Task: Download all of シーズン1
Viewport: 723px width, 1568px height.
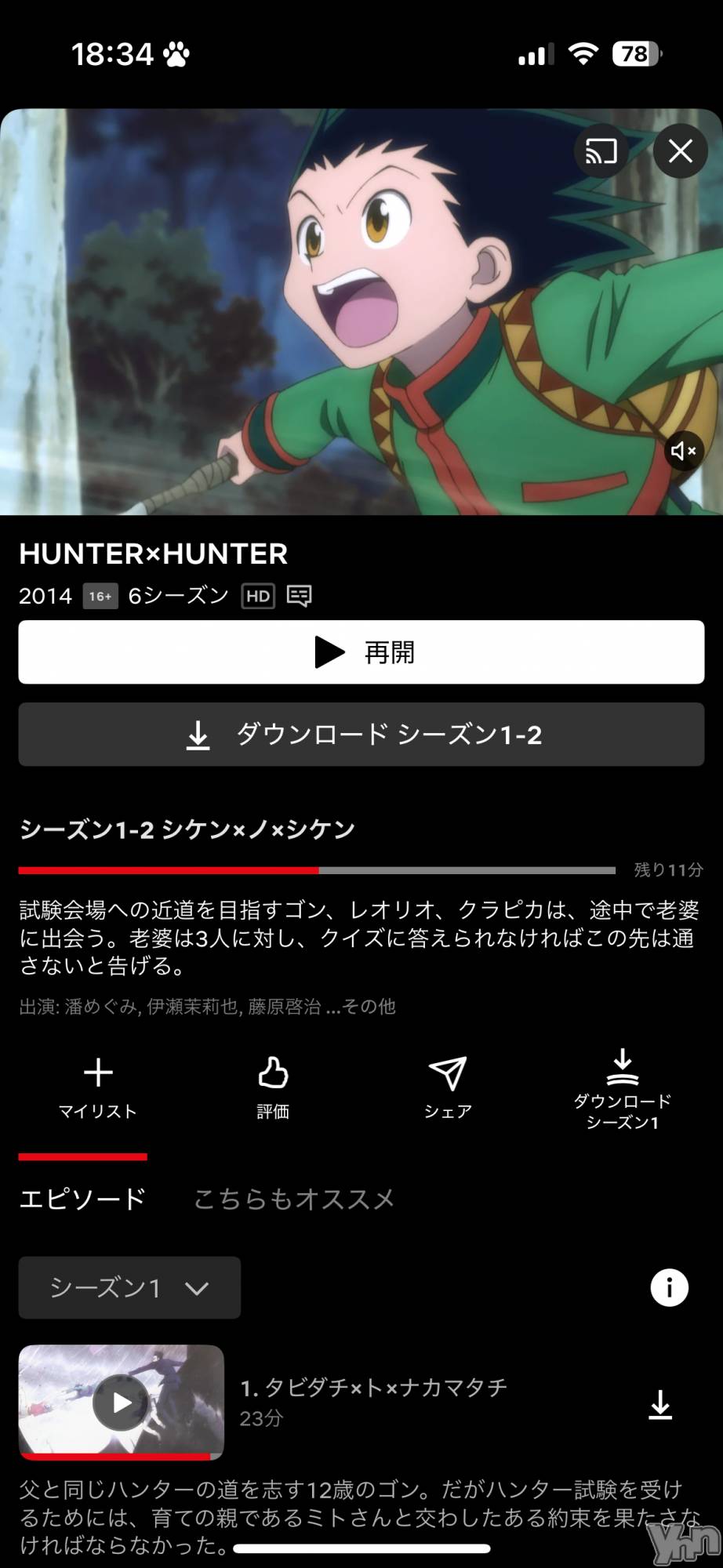Action: [623, 1090]
